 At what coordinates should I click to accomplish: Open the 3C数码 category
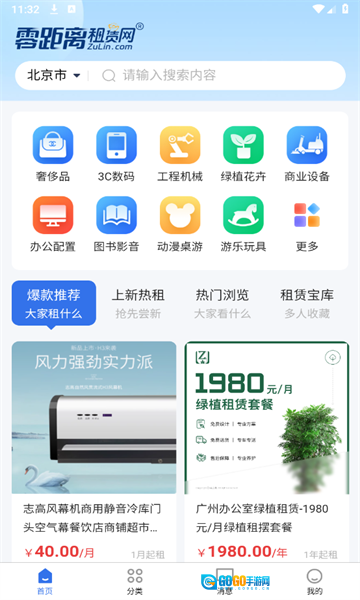pos(116,154)
